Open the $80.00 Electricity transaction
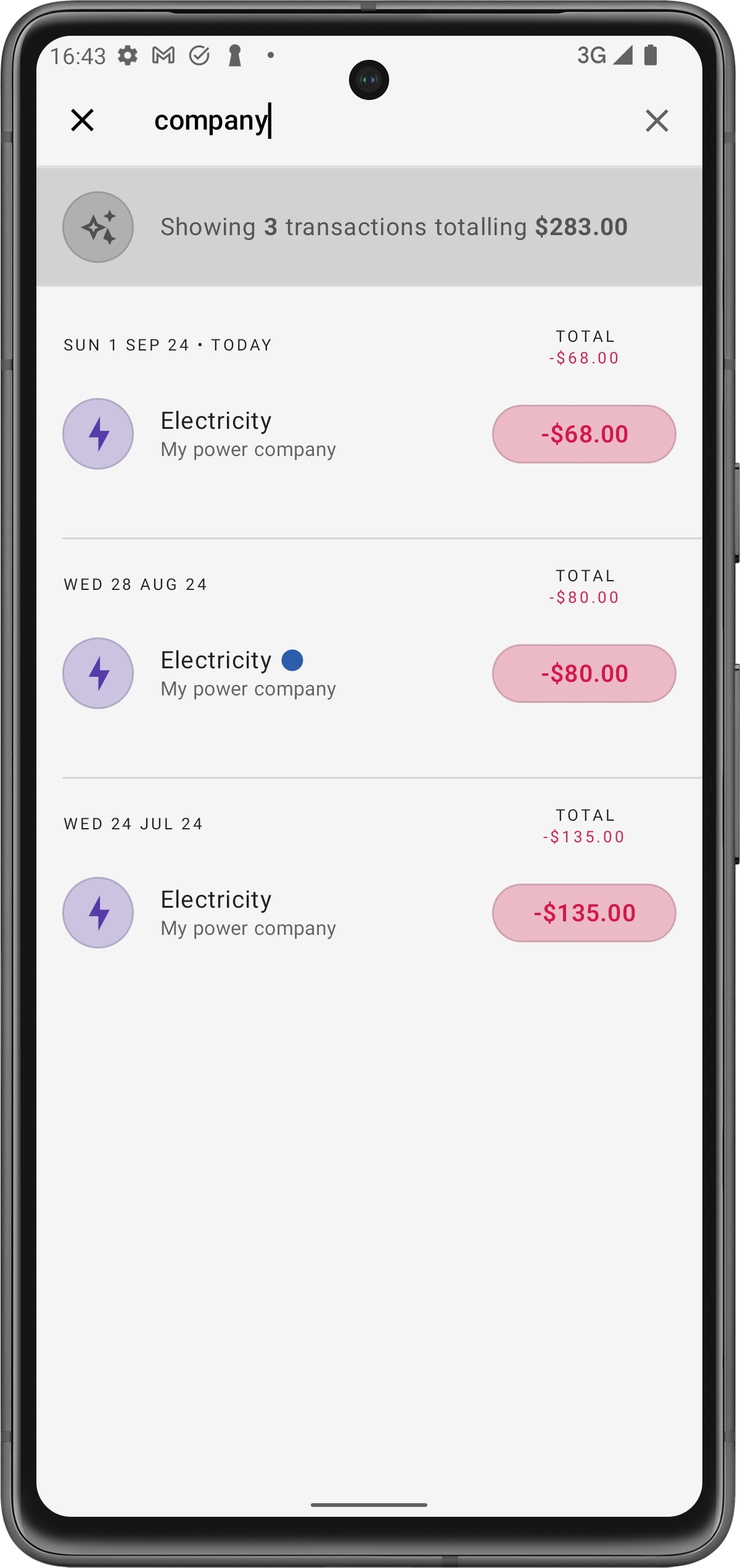740x1568 pixels. [369, 674]
